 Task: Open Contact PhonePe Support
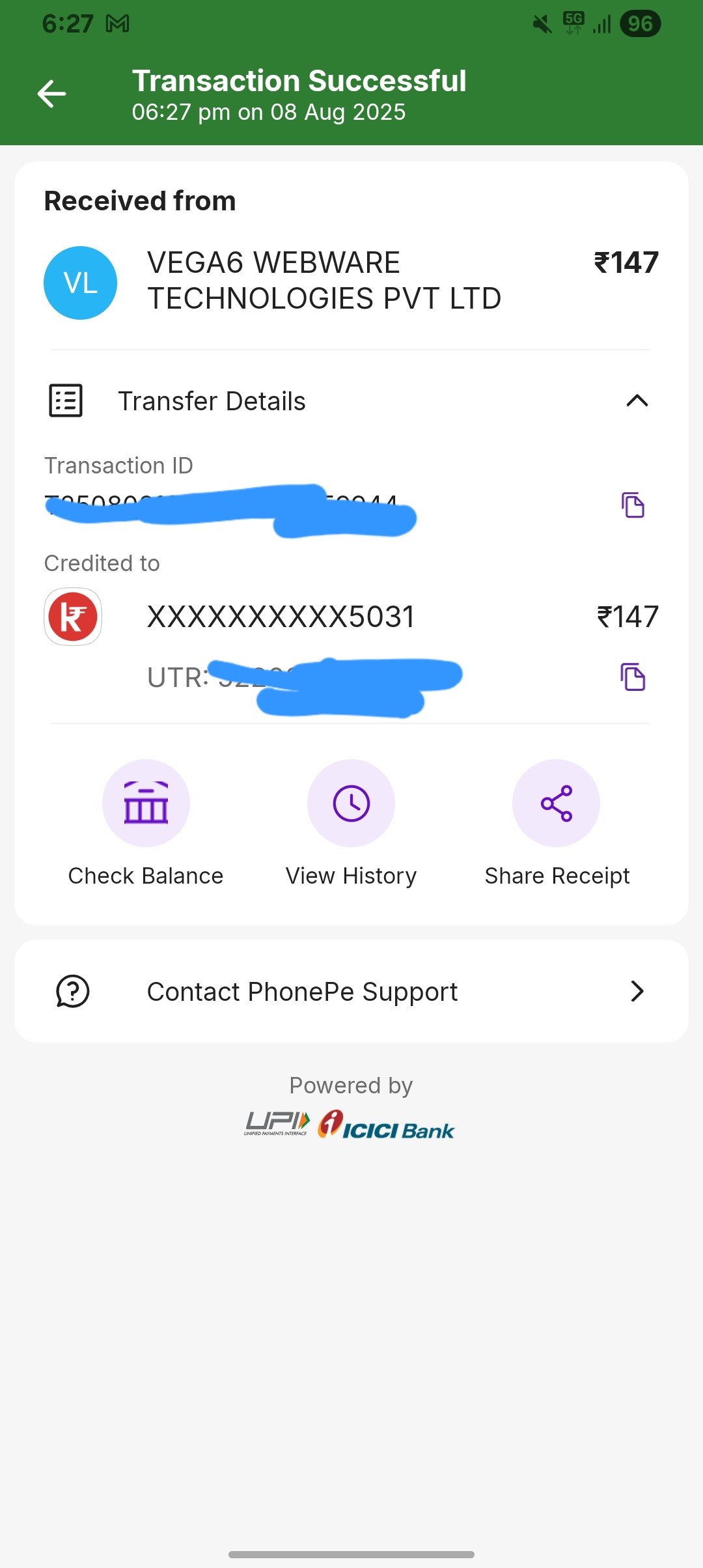point(351,991)
